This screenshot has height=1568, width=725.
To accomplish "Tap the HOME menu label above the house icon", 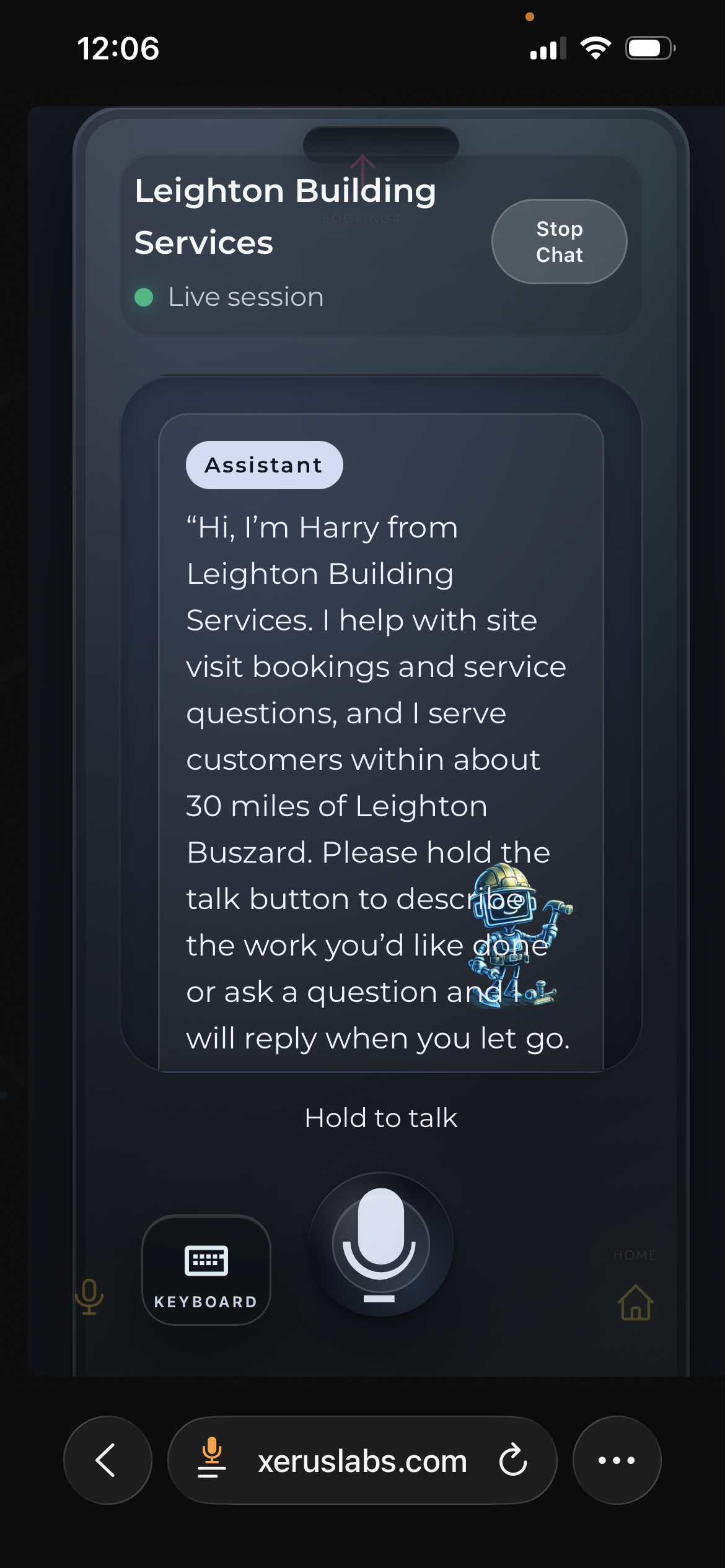I will [x=635, y=1255].
